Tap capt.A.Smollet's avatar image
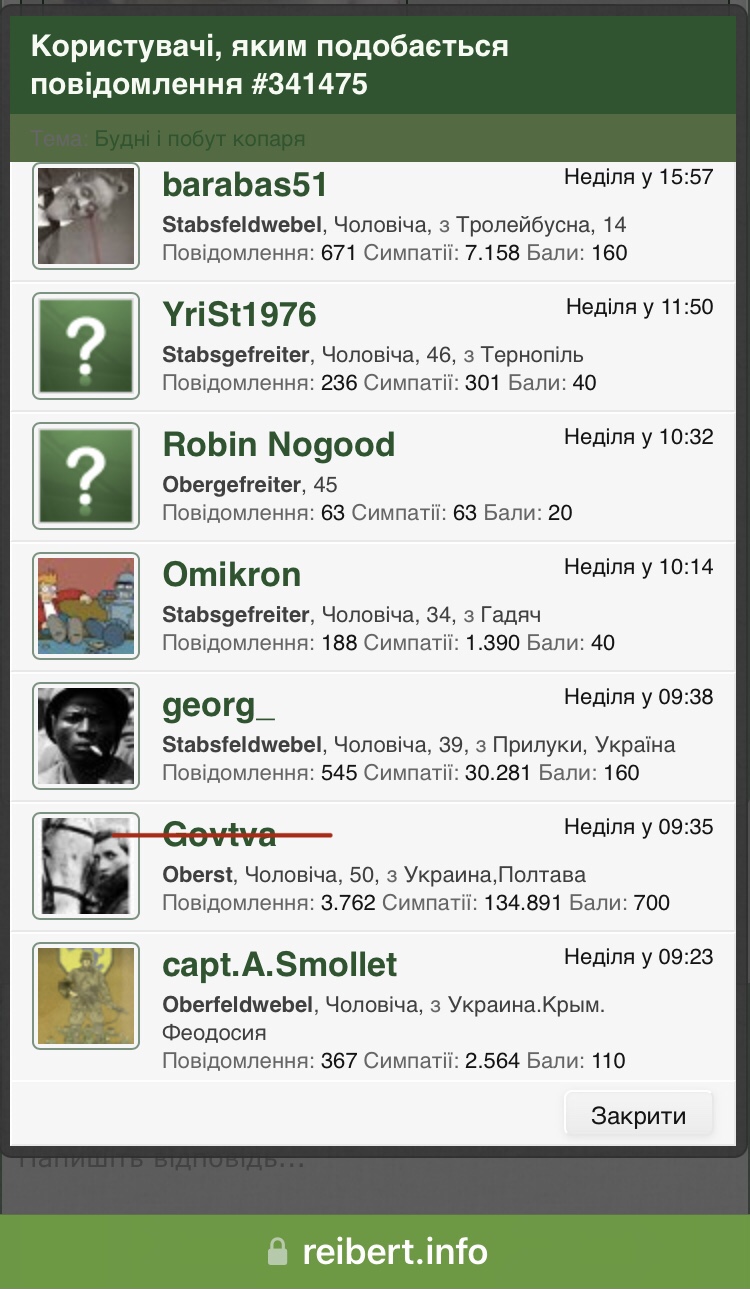 tap(86, 997)
